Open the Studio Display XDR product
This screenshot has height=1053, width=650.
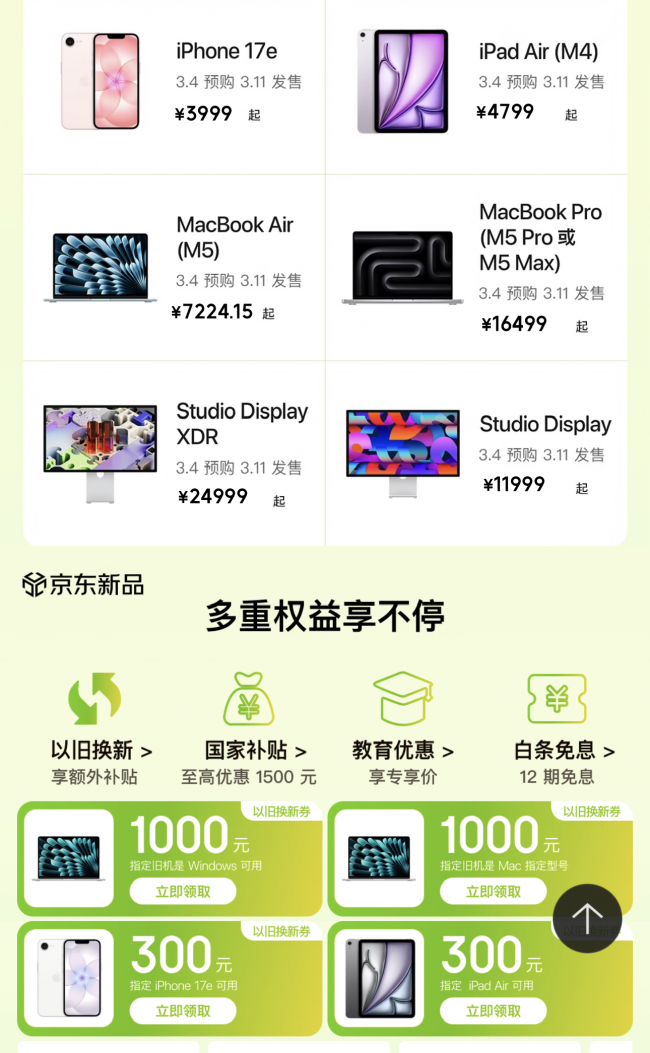coord(175,454)
